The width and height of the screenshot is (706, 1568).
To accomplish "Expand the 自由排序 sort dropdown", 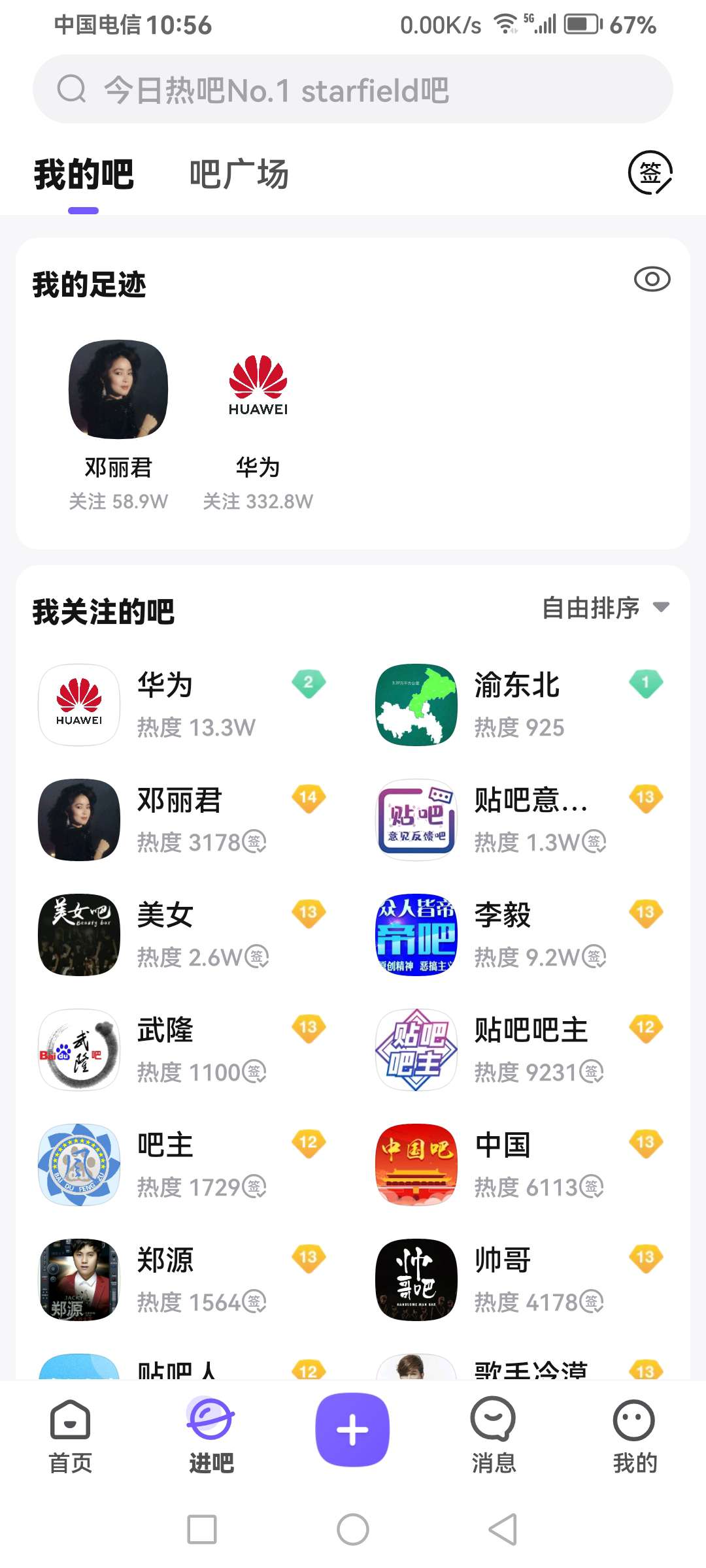I will (x=606, y=608).
